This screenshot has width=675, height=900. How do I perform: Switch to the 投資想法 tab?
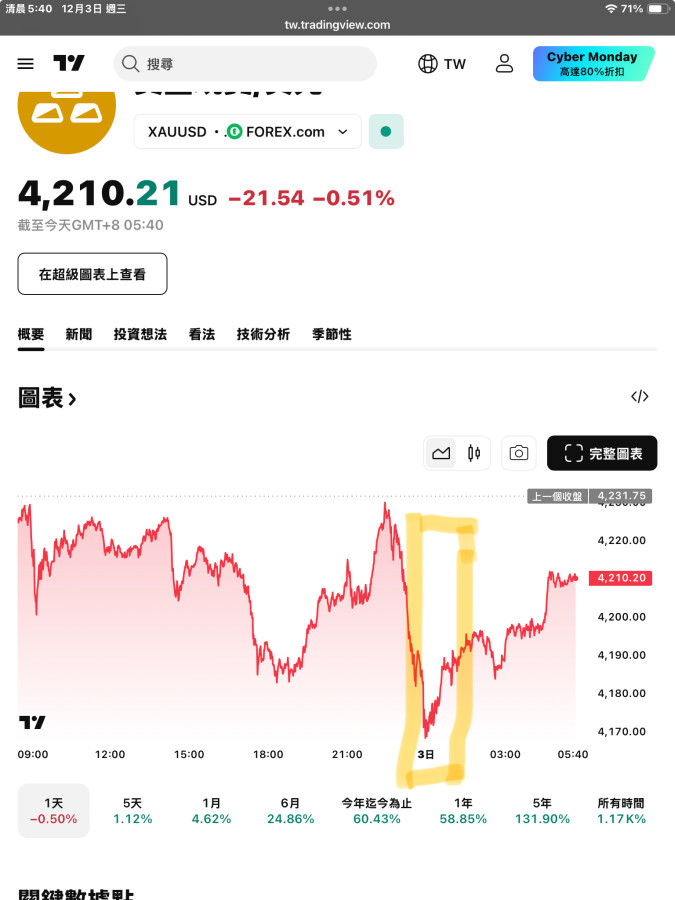click(140, 334)
